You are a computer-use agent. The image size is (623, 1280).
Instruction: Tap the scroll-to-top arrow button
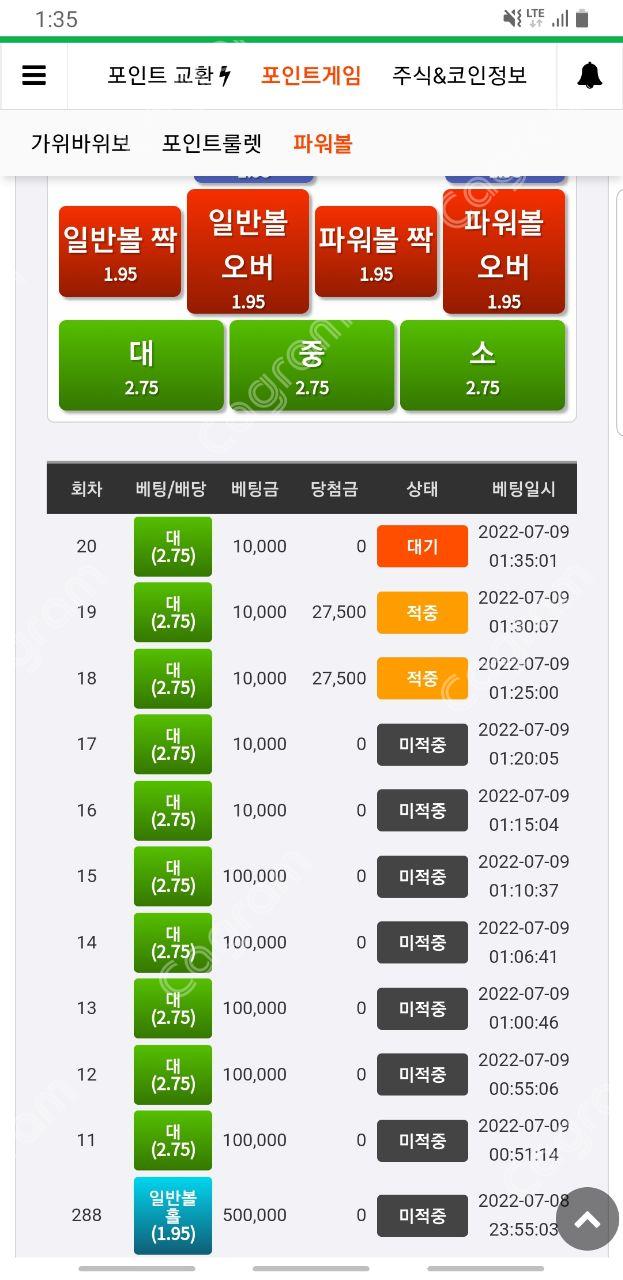[587, 1219]
